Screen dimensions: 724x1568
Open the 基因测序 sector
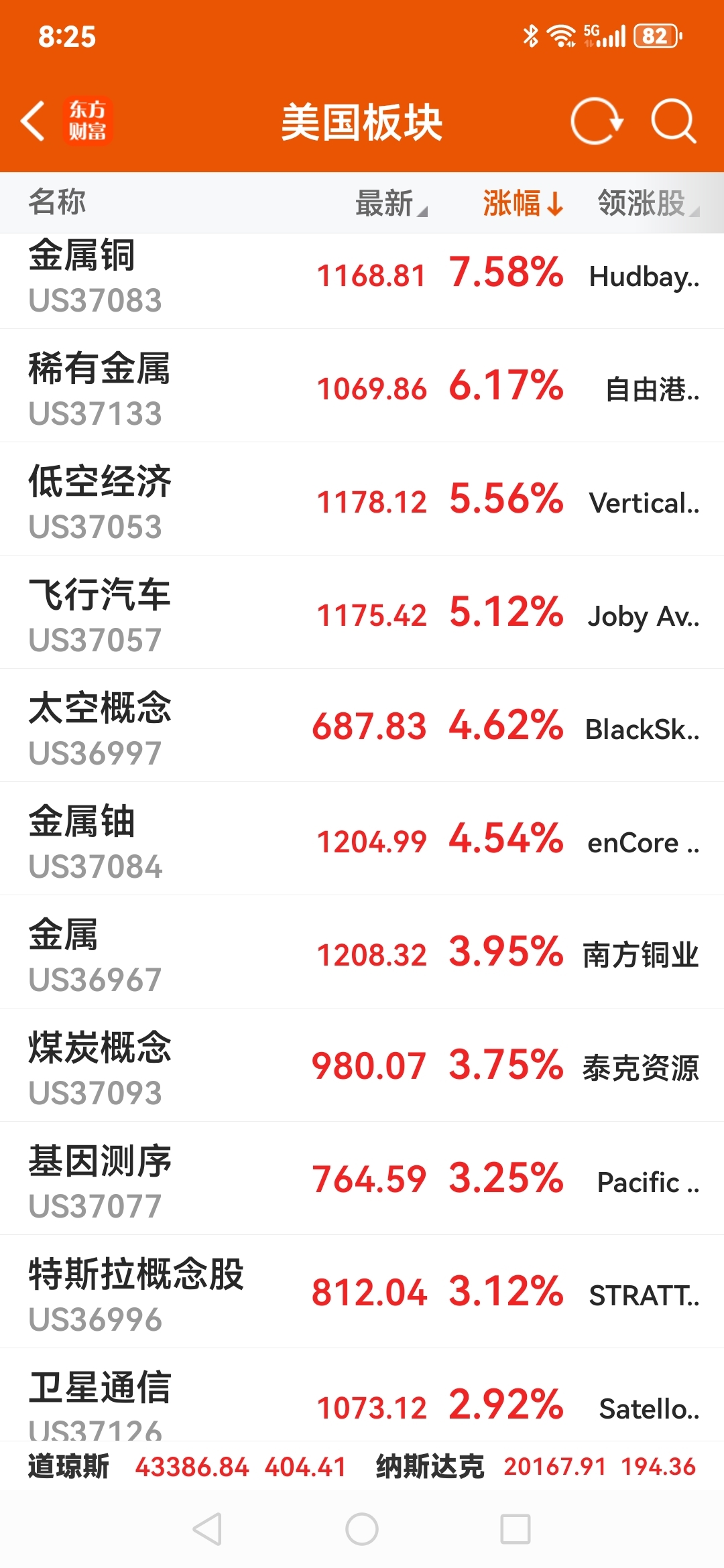362,1179
